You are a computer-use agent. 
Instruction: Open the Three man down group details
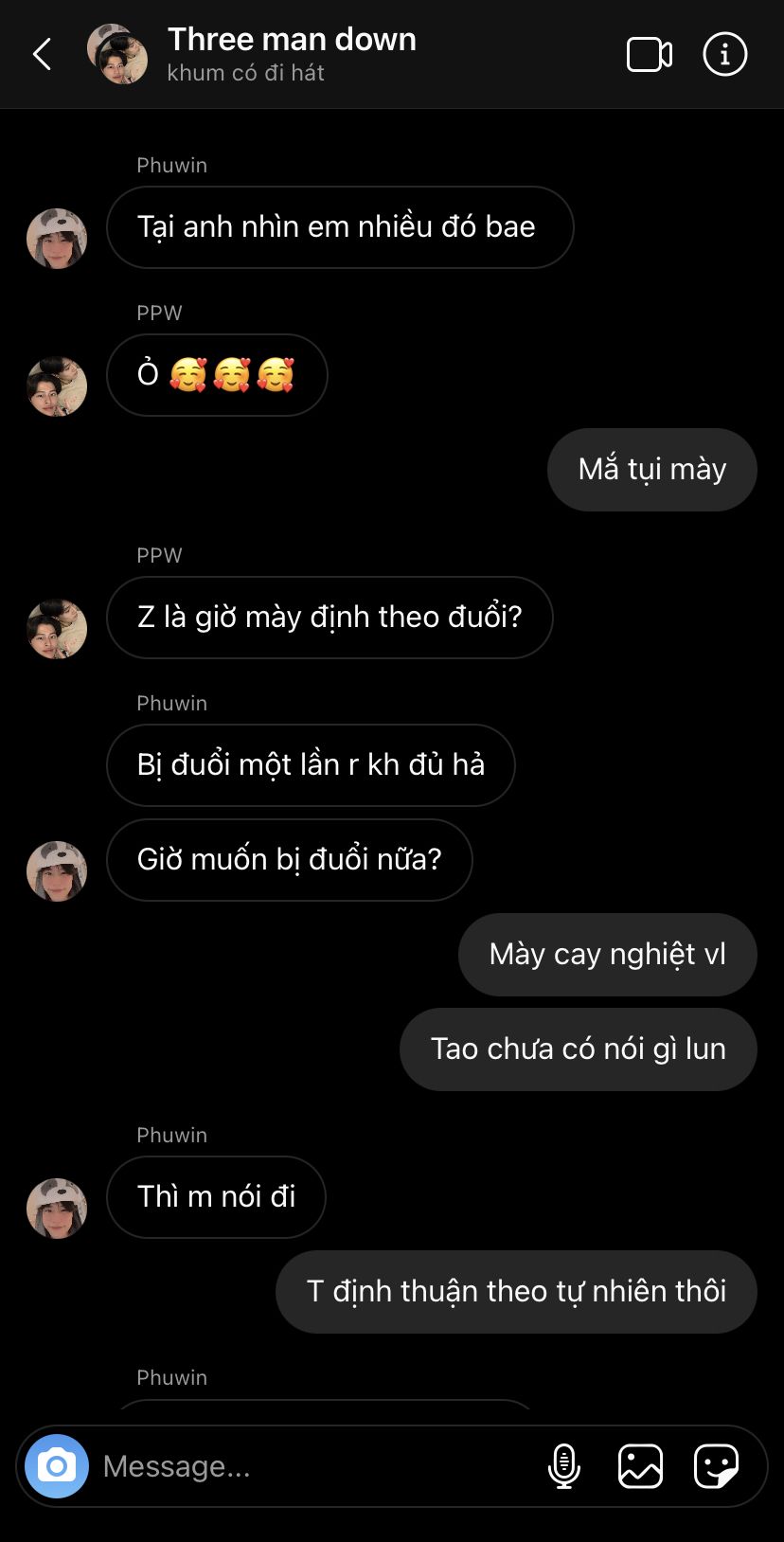[291, 40]
